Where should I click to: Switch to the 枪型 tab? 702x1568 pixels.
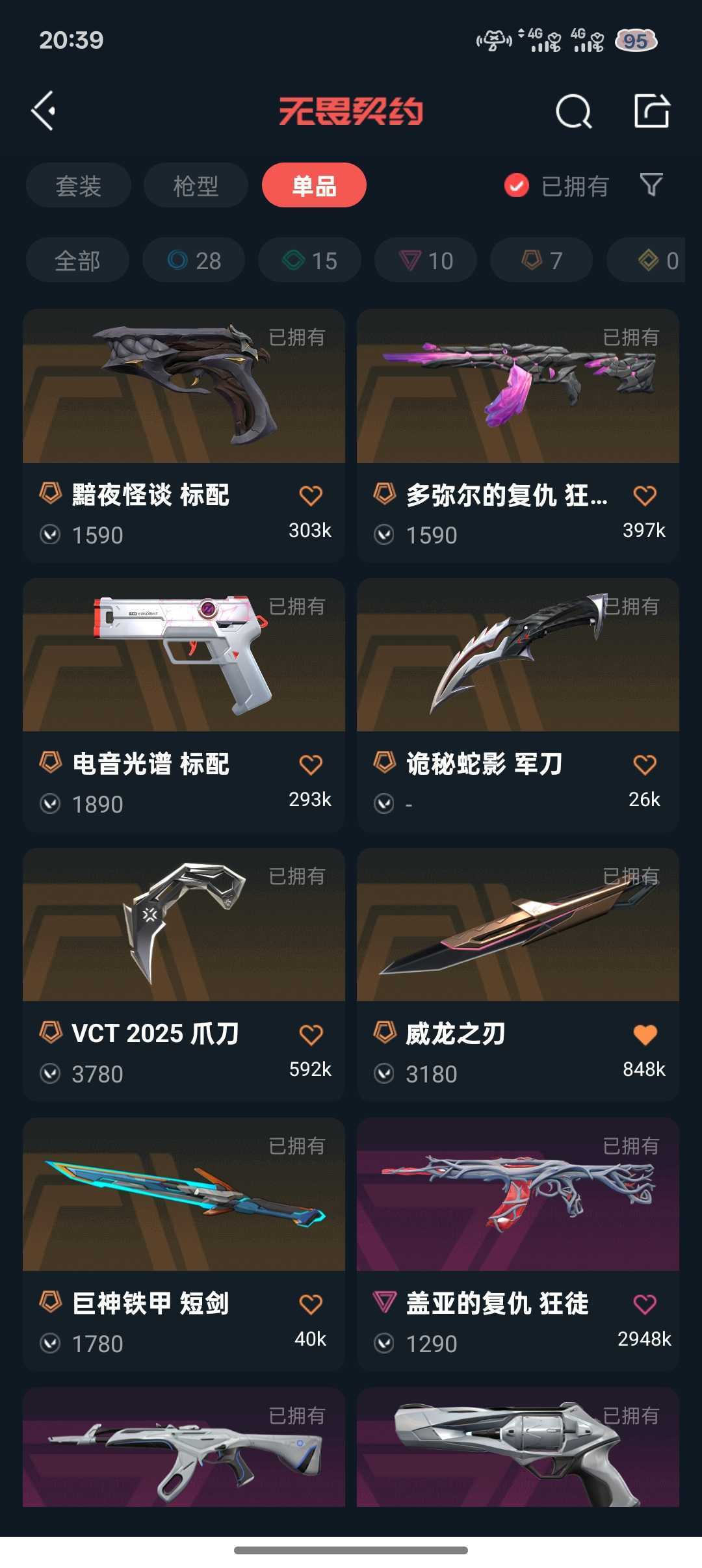click(196, 186)
